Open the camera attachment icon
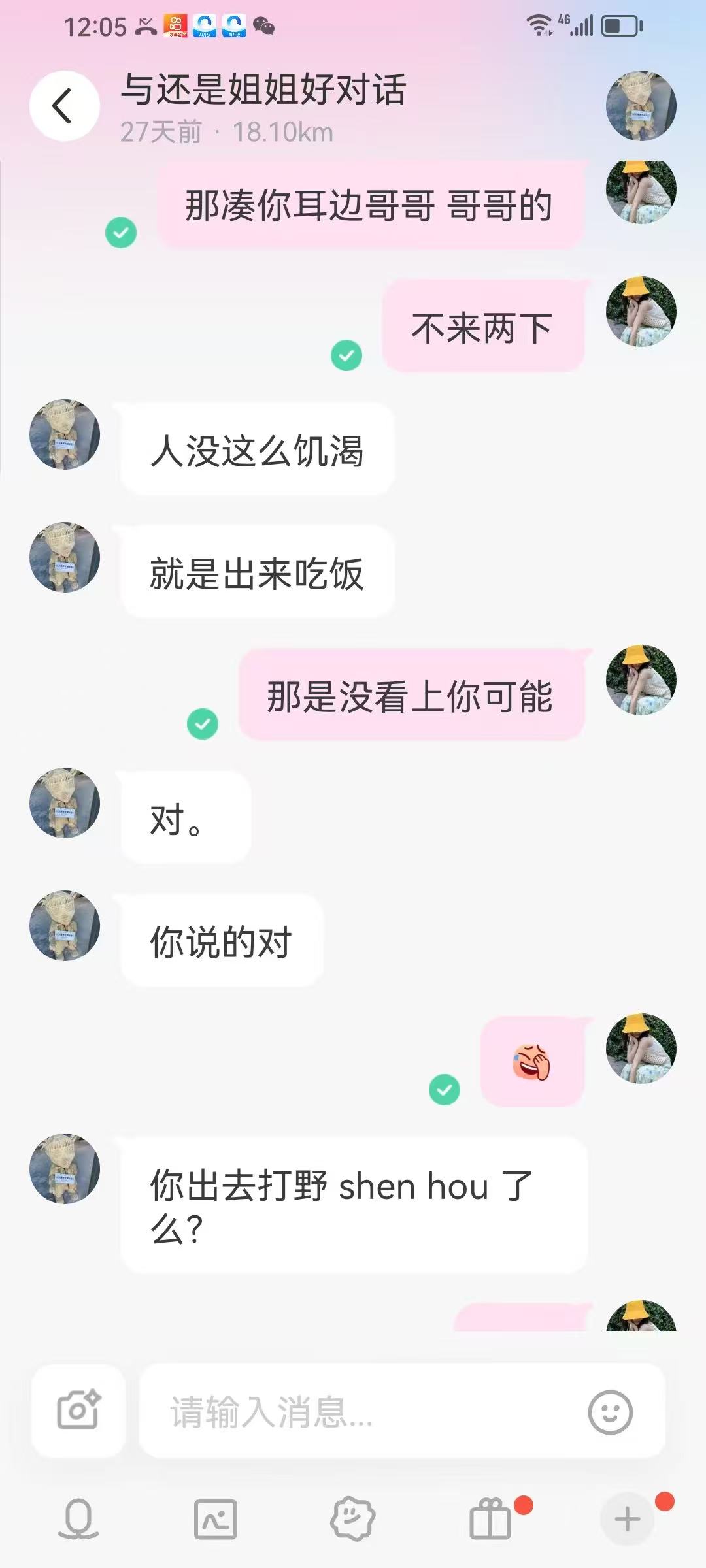 coord(78,1411)
